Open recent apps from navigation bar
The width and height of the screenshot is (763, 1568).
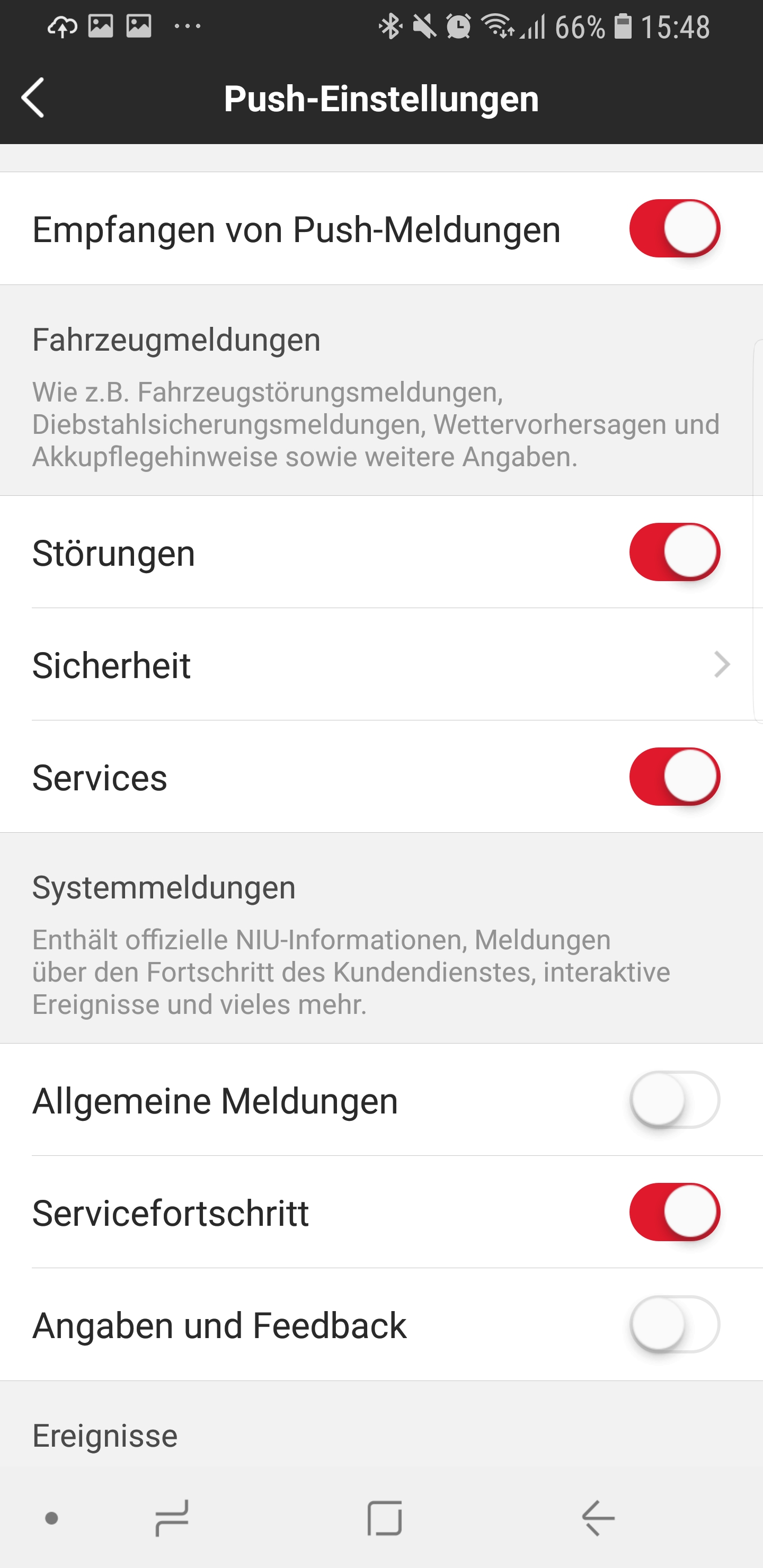(x=172, y=1518)
